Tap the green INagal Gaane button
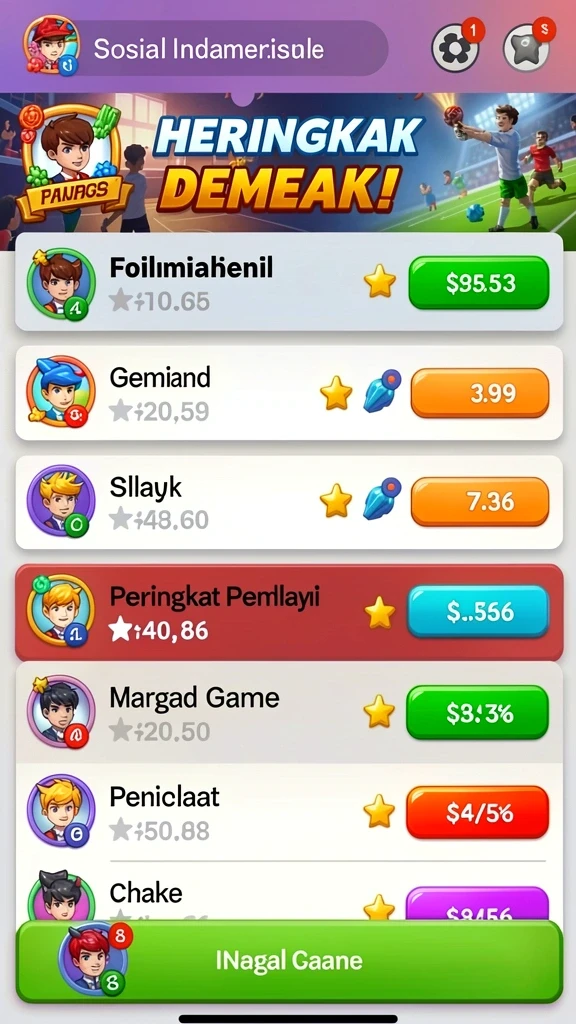This screenshot has height=1024, width=576. (x=289, y=961)
